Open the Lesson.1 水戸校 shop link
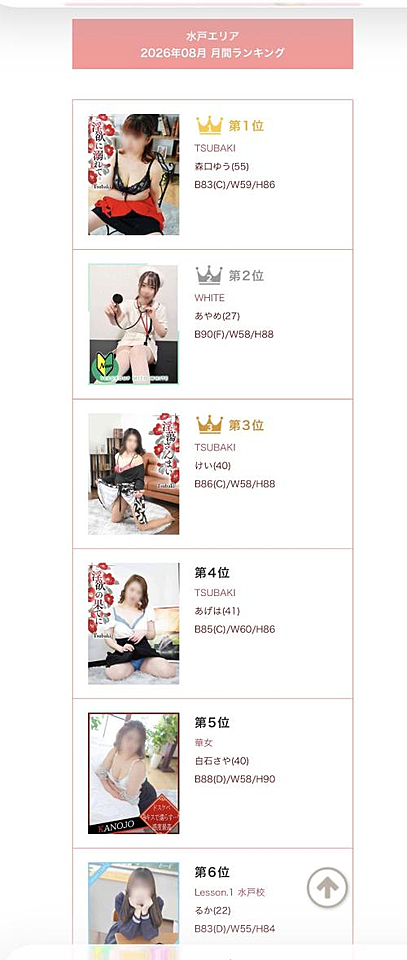The height and width of the screenshot is (960, 407). point(230,892)
